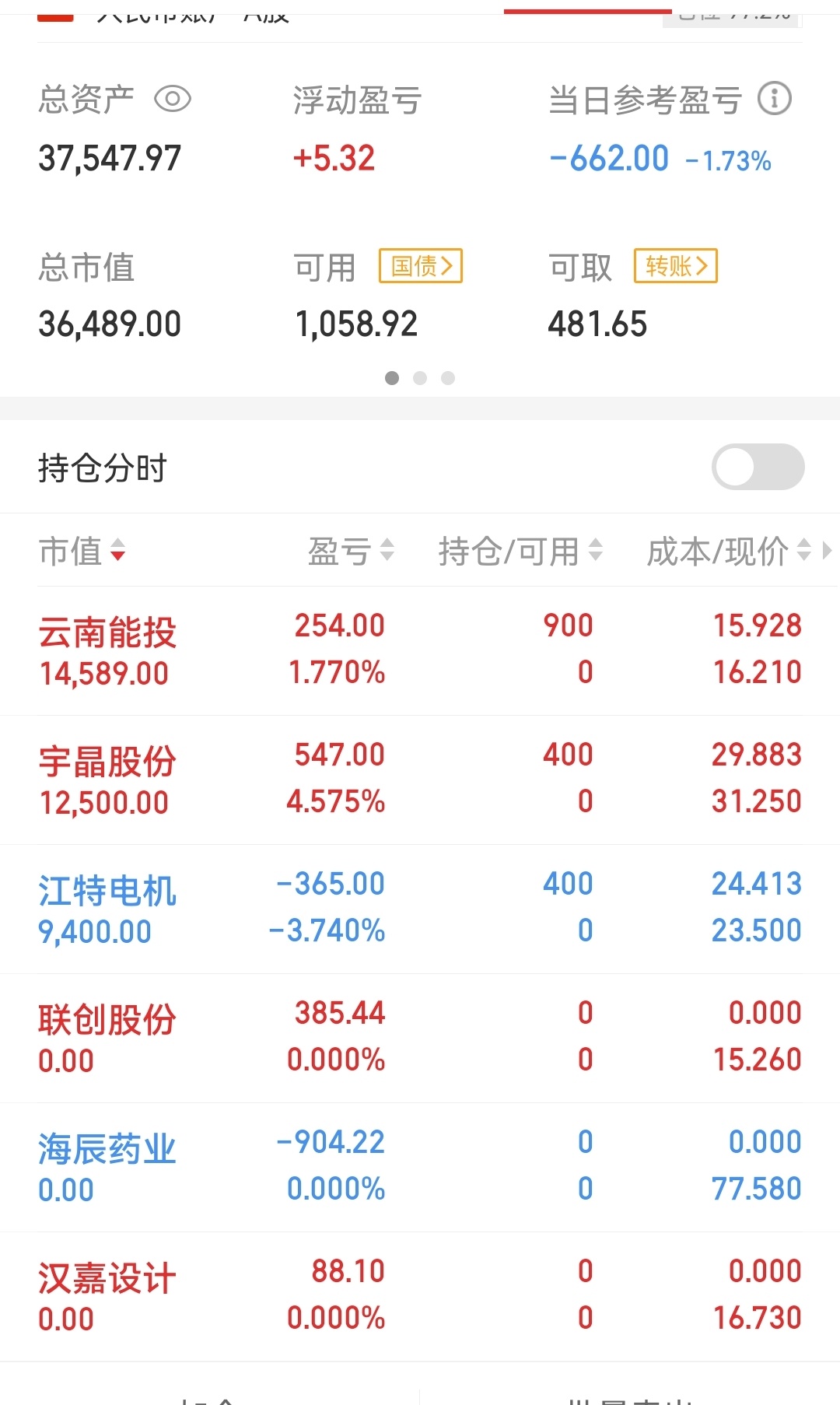
Task: View the 江特电机 position
Action: pyautogui.click(x=420, y=909)
